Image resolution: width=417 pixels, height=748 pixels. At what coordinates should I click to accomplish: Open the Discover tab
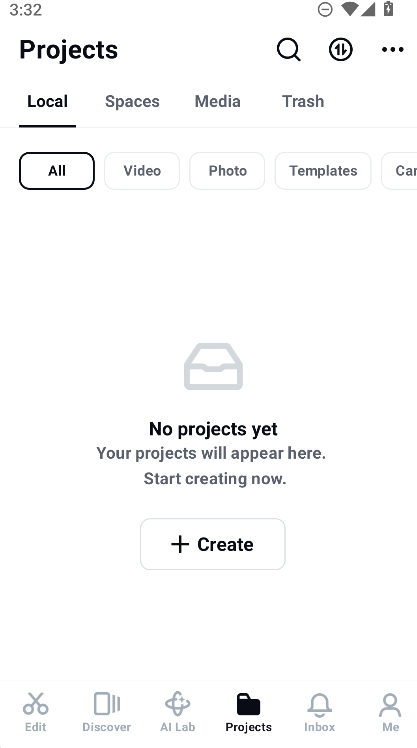[106, 713]
